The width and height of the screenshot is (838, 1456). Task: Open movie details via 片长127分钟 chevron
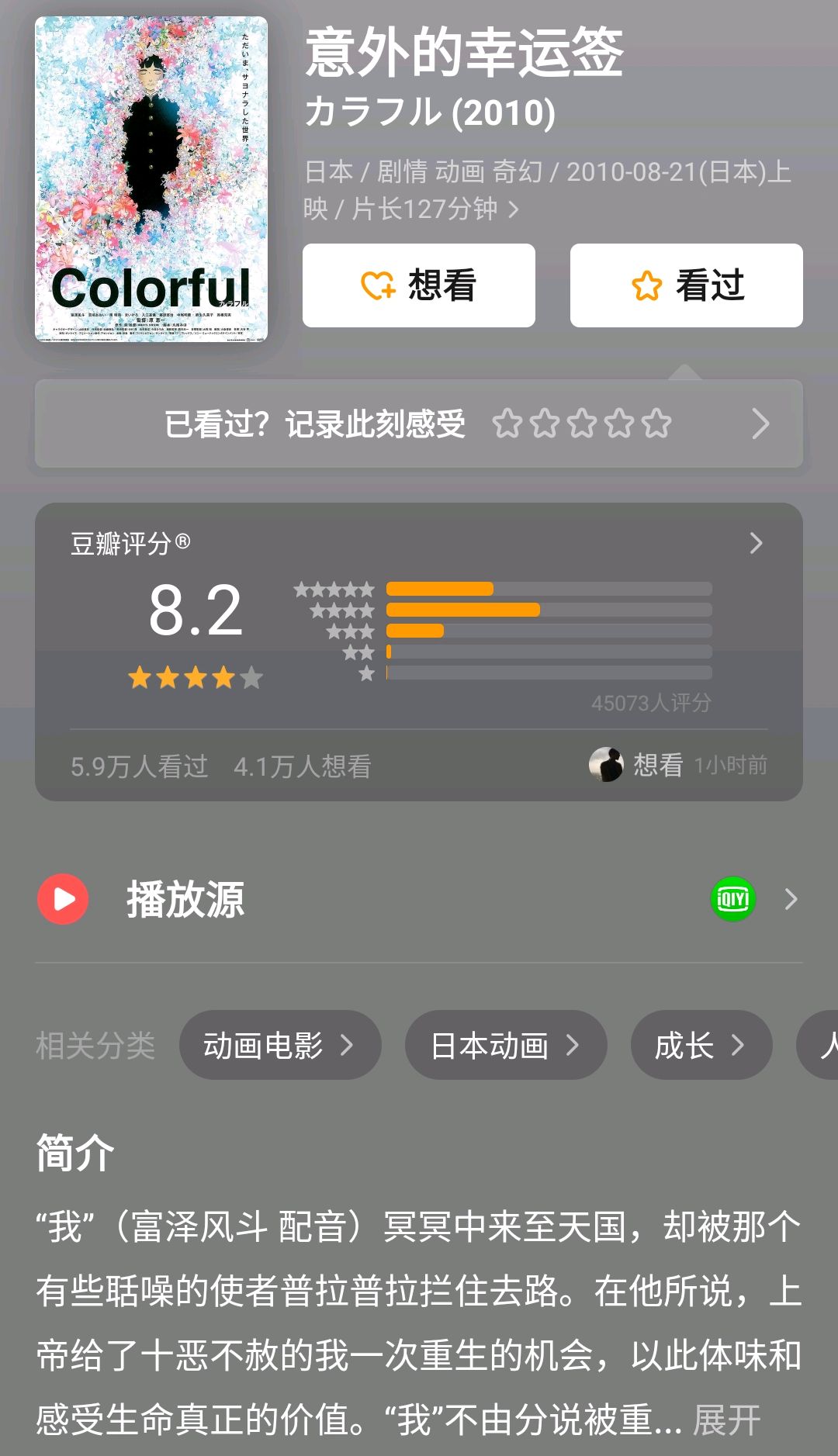[x=513, y=209]
